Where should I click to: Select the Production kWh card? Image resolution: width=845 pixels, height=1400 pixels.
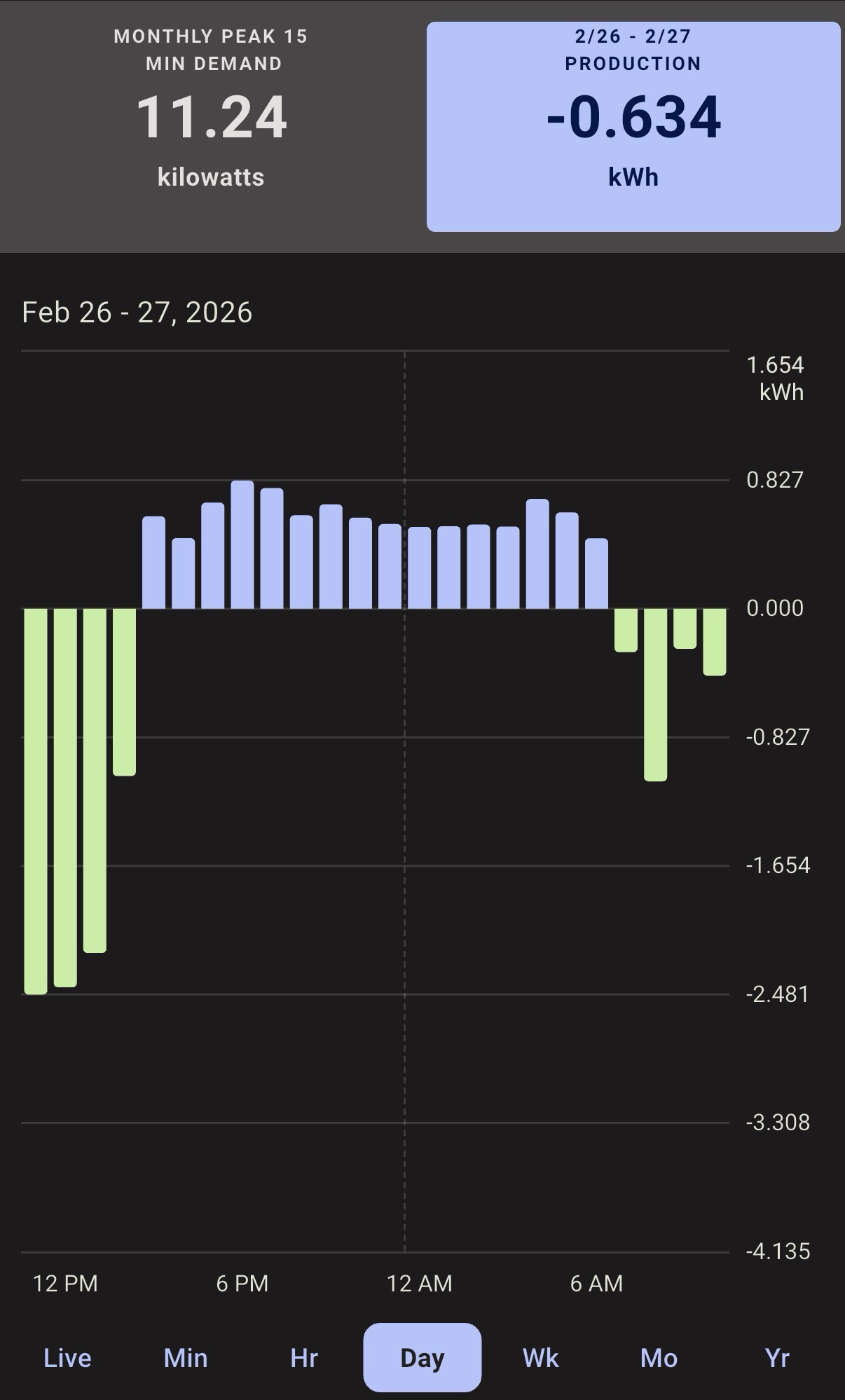click(633, 126)
